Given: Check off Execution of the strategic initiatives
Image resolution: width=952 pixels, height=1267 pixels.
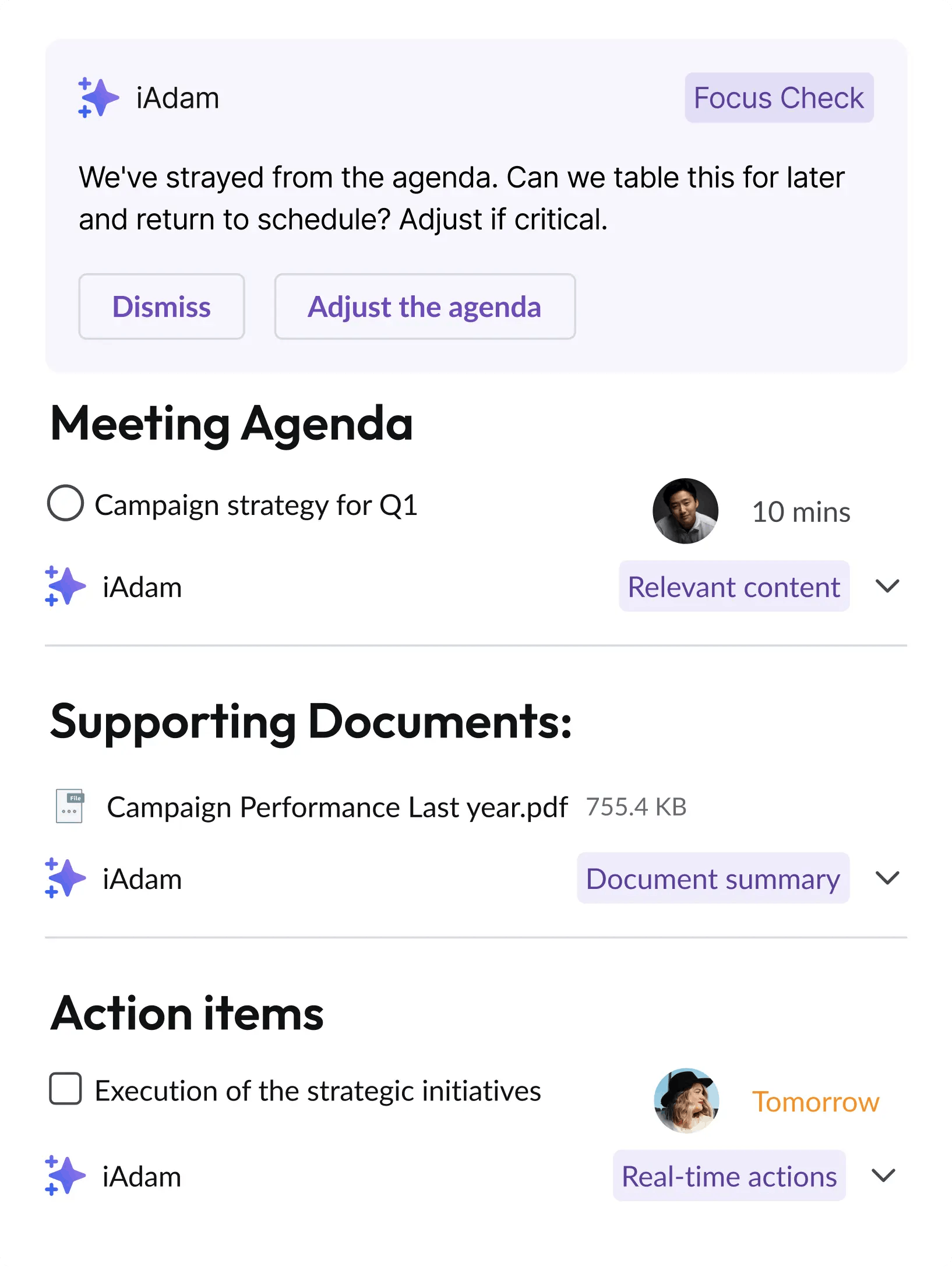Looking at the screenshot, I should click(x=65, y=1088).
